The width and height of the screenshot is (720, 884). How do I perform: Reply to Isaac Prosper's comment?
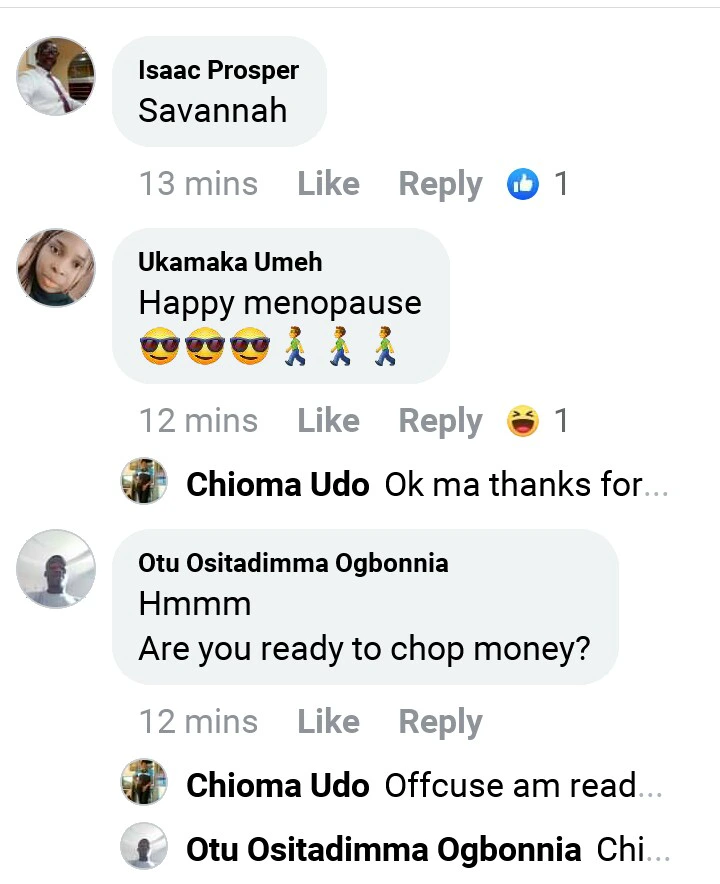[x=440, y=184]
